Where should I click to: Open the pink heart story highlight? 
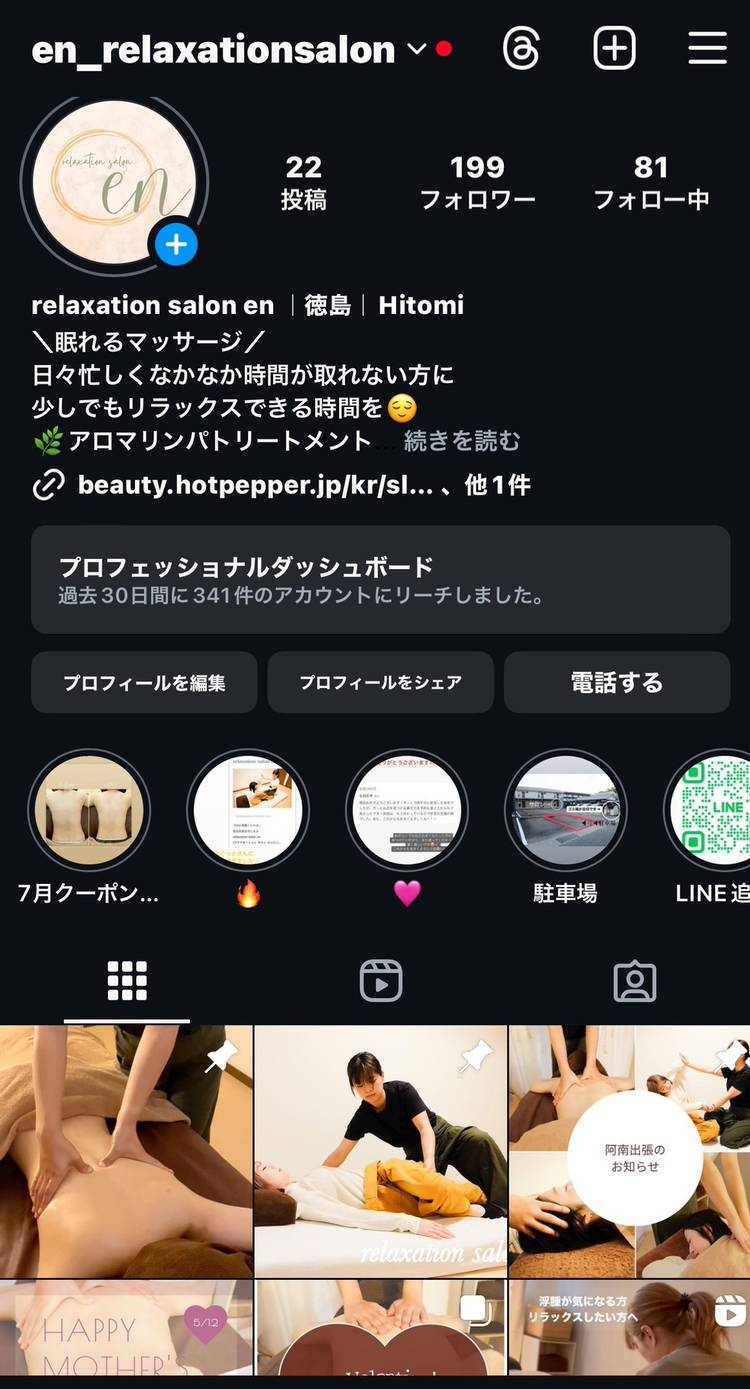(x=407, y=811)
